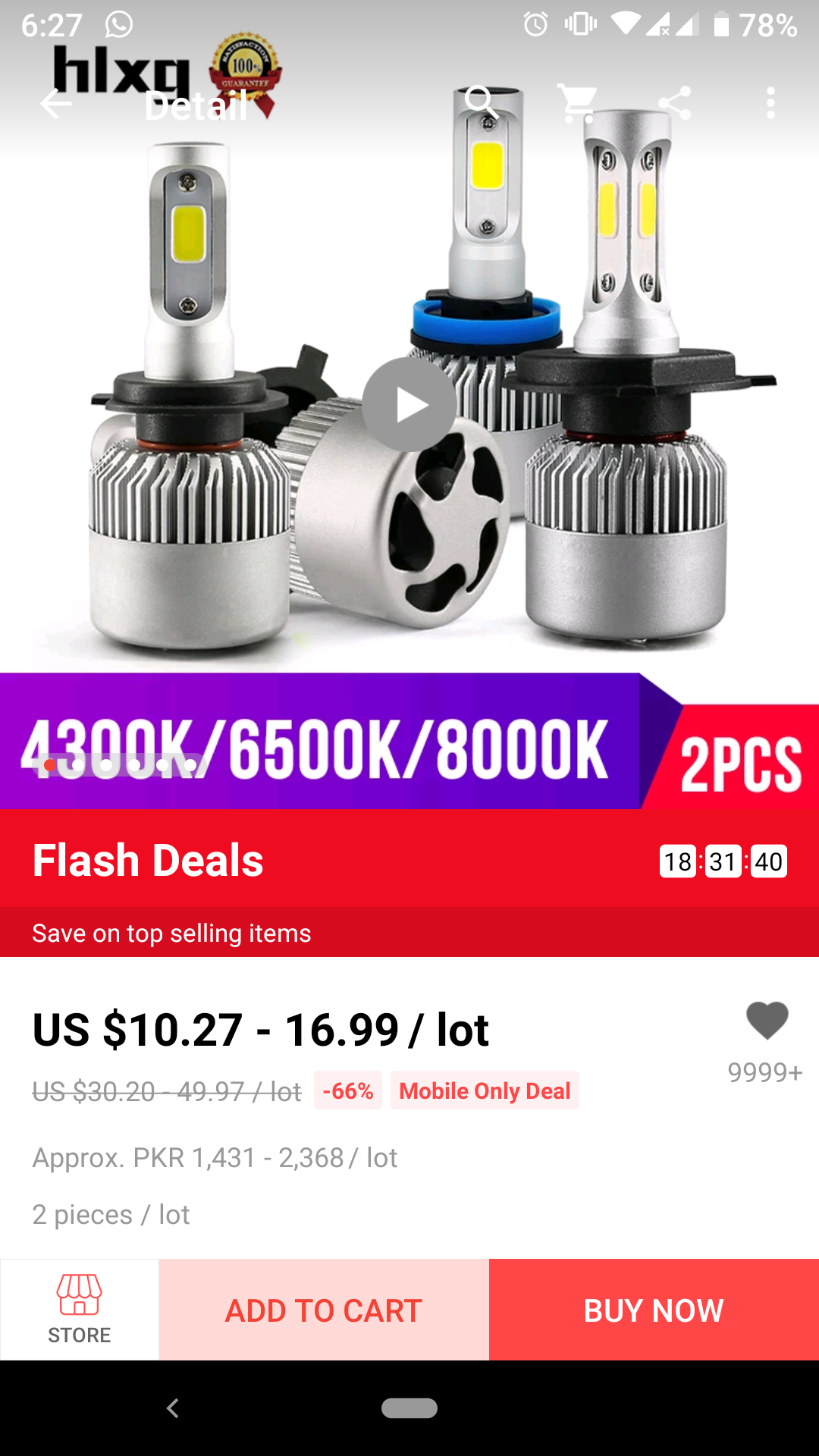Open the Flash Deals banner

click(409, 883)
